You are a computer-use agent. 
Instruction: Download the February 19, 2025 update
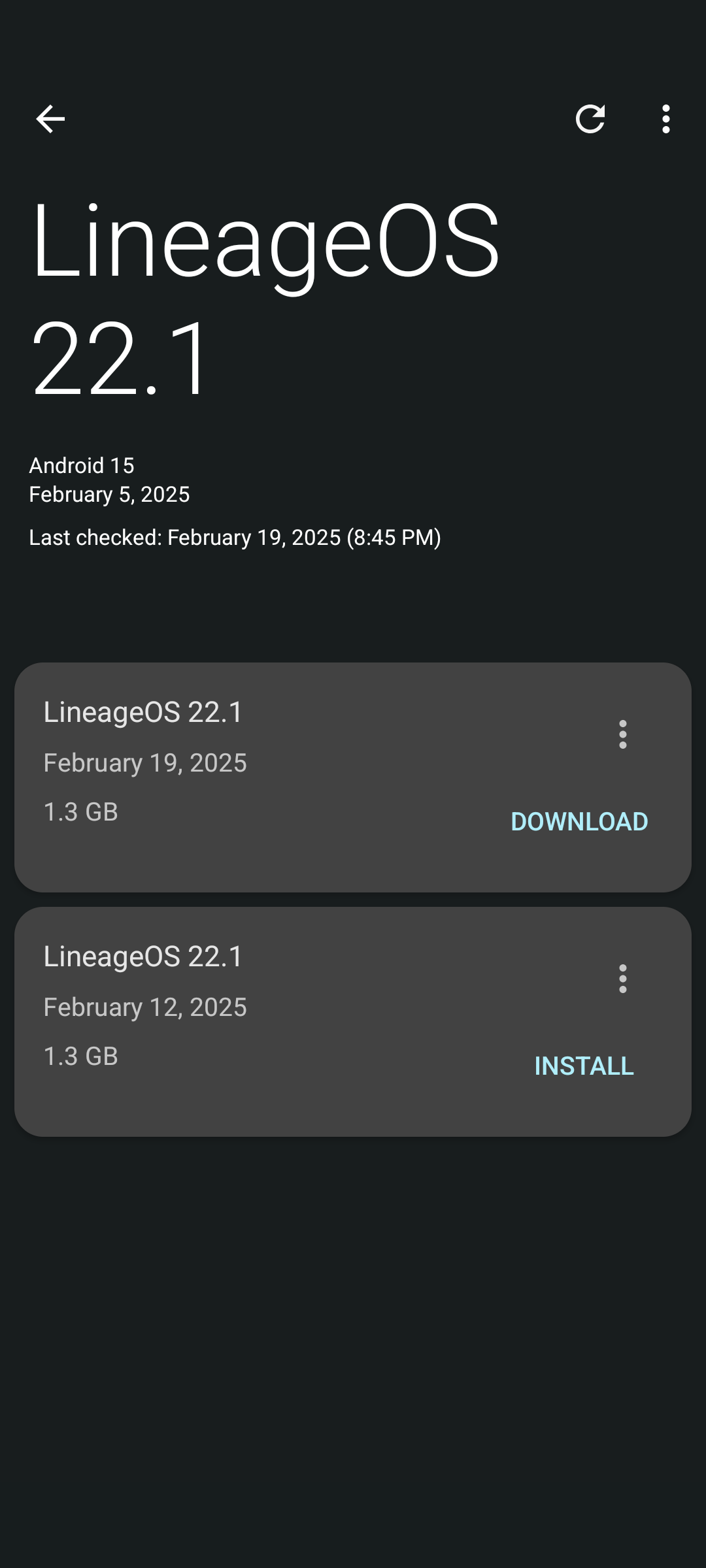[579, 821]
